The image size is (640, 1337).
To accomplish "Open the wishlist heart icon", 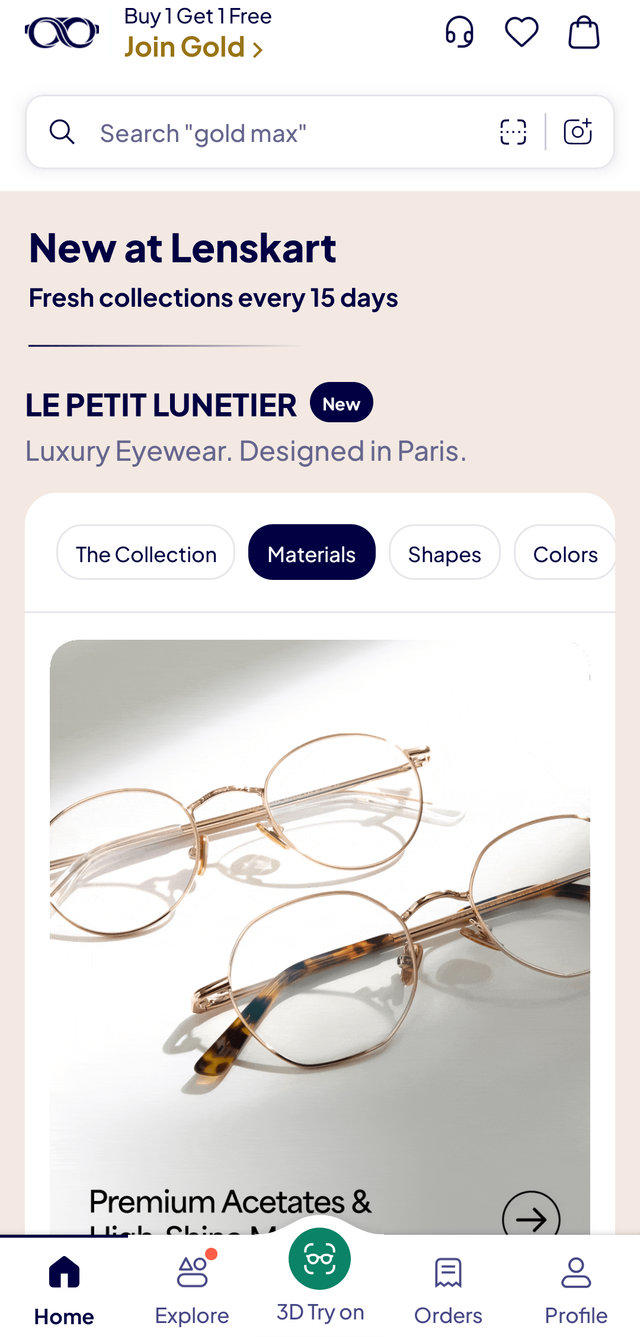I will (x=521, y=32).
